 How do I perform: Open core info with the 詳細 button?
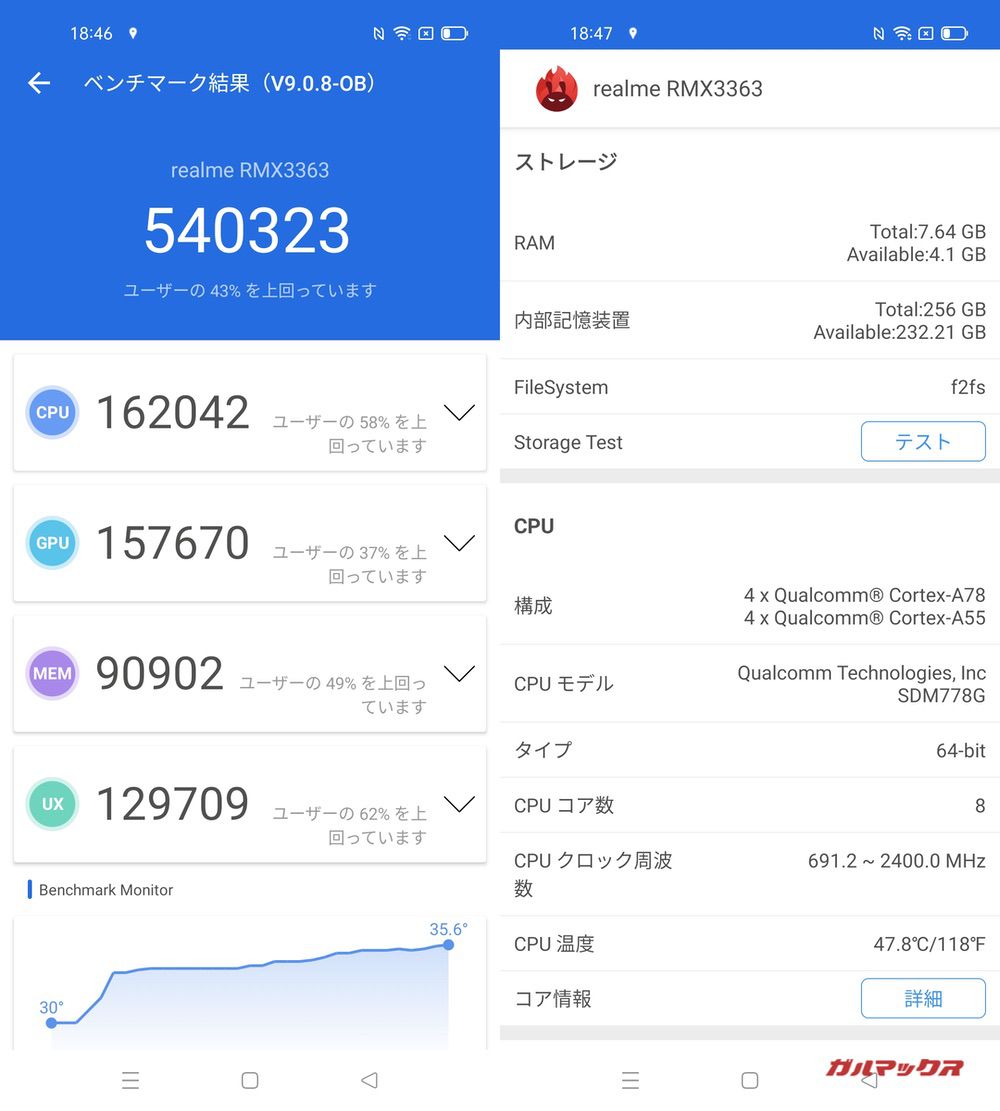922,998
